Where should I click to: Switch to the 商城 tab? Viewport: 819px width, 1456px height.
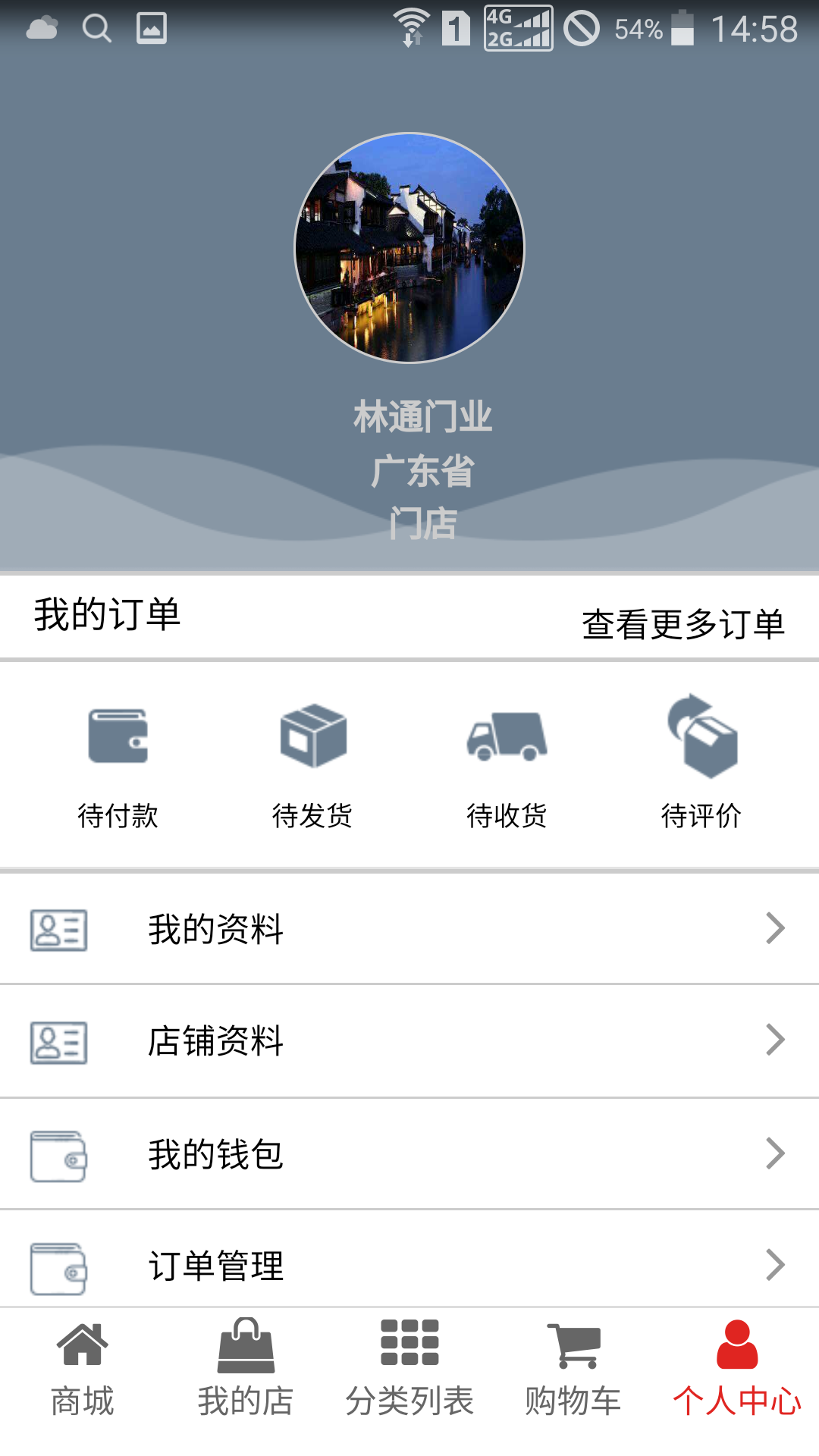coord(82,1380)
